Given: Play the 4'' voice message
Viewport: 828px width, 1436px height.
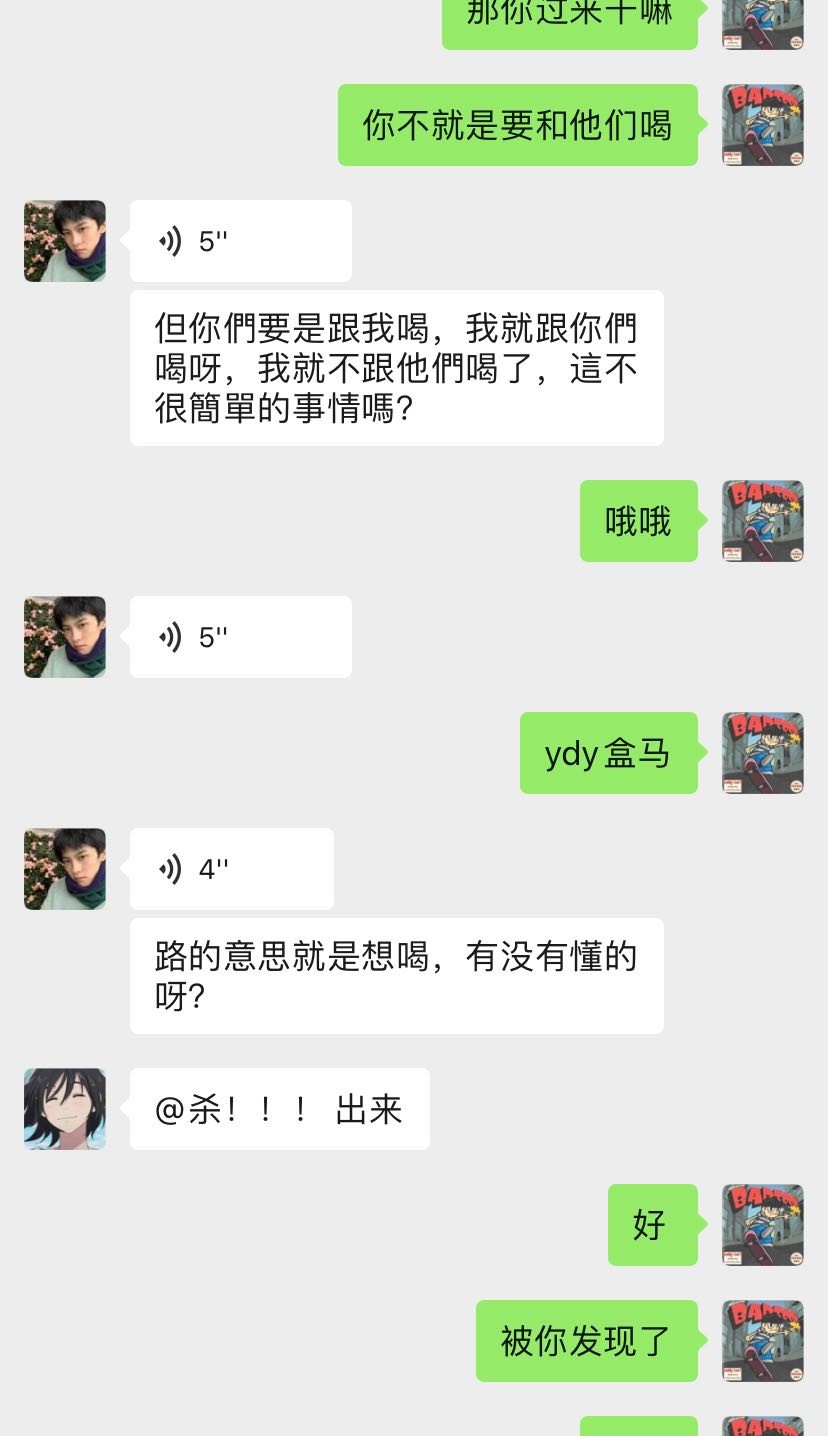Looking at the screenshot, I should 231,869.
